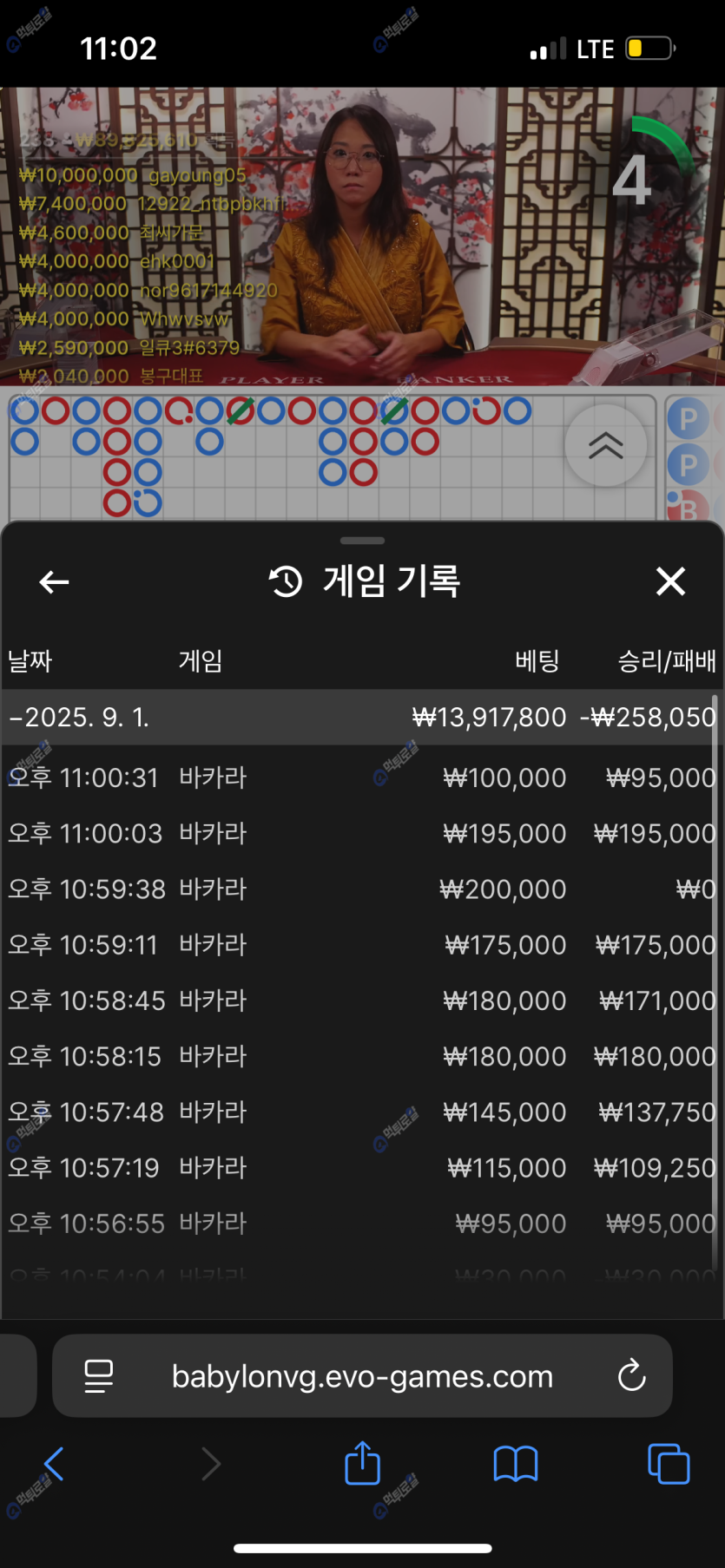Image resolution: width=725 pixels, height=1568 pixels.
Task: Open the 오후 11:00:03 바카라 record
Action: tap(361, 833)
